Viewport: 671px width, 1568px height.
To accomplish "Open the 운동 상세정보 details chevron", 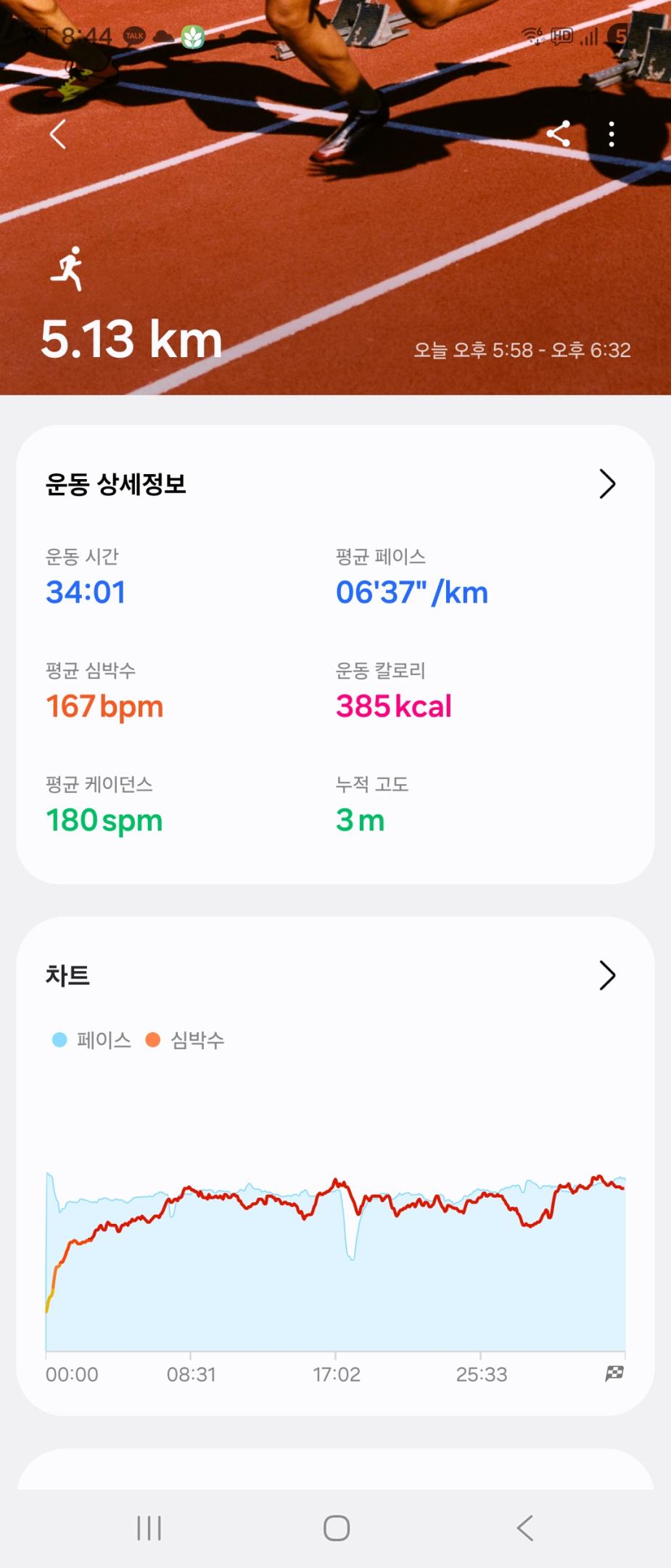I will pos(607,484).
